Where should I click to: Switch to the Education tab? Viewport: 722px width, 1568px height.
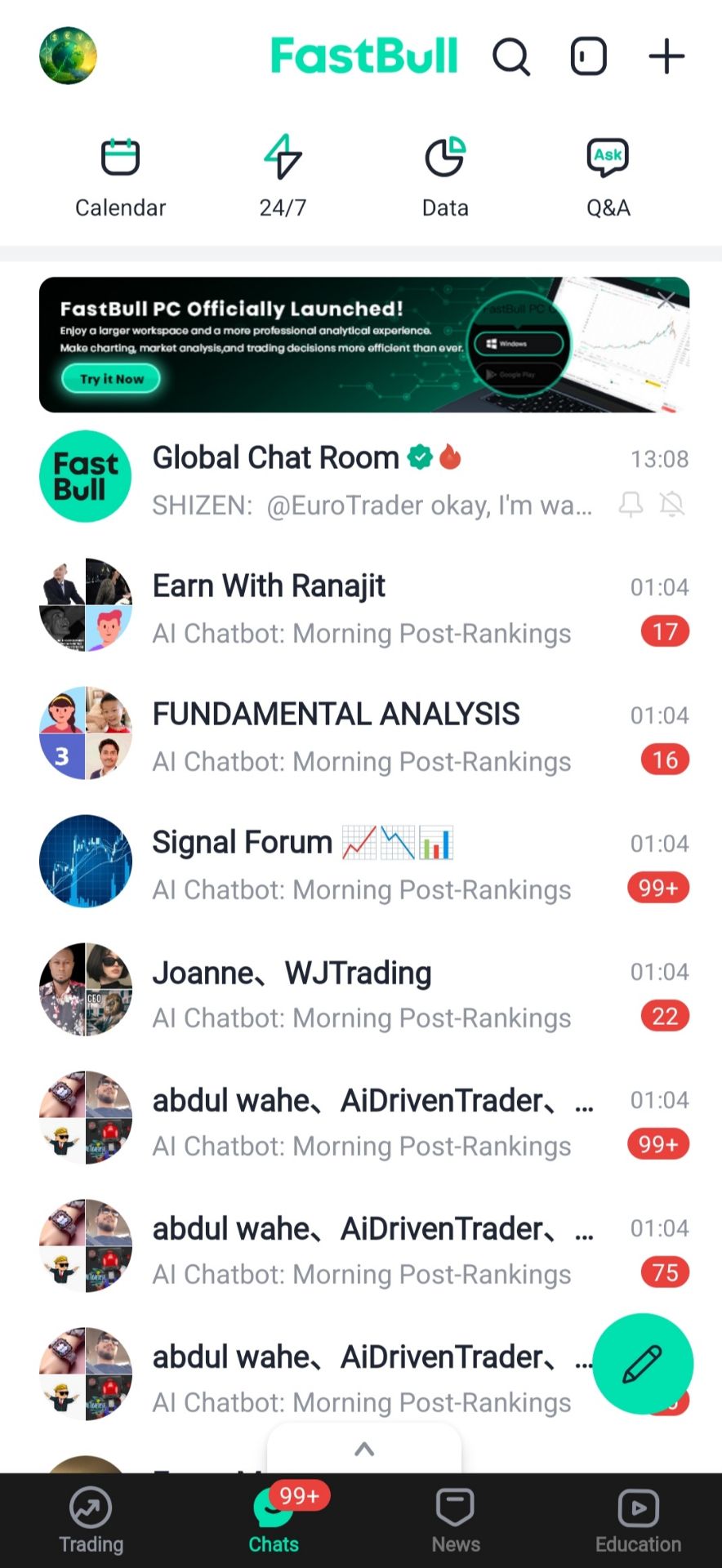[638, 1521]
